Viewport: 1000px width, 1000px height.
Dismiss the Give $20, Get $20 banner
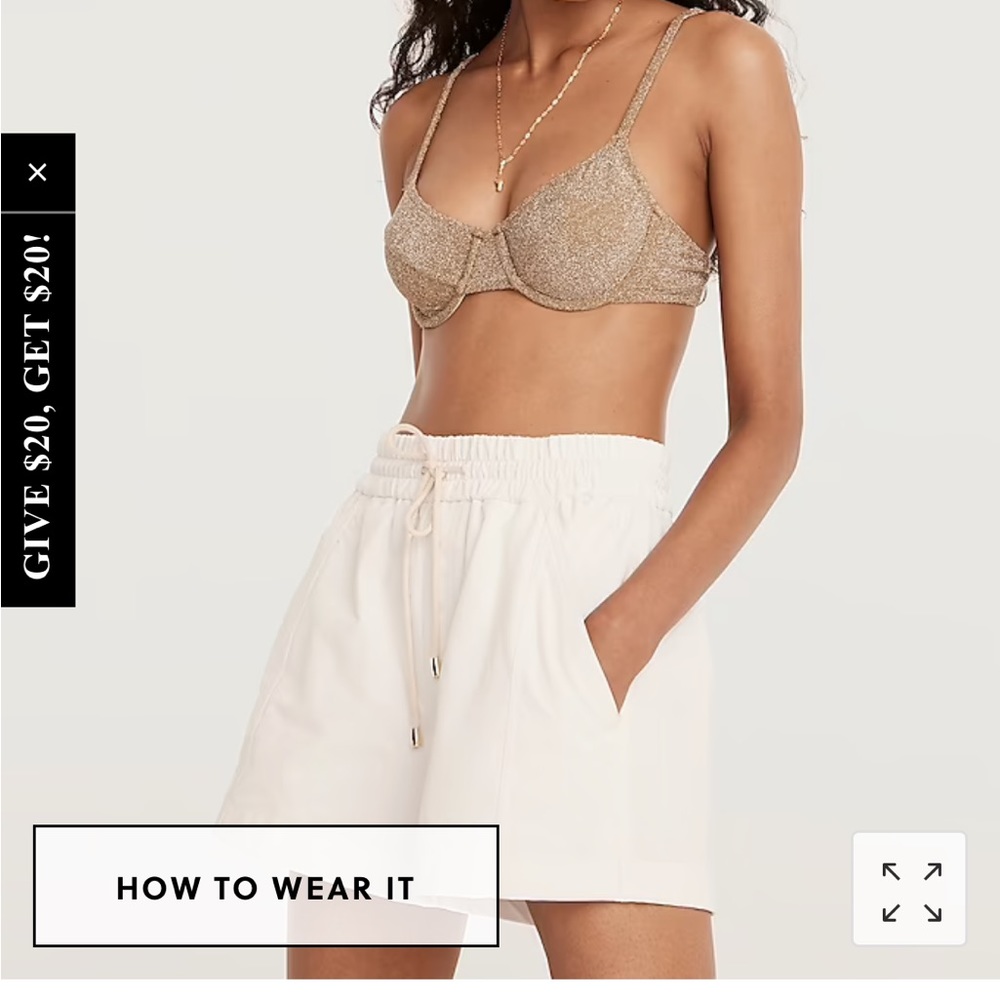coord(38,172)
